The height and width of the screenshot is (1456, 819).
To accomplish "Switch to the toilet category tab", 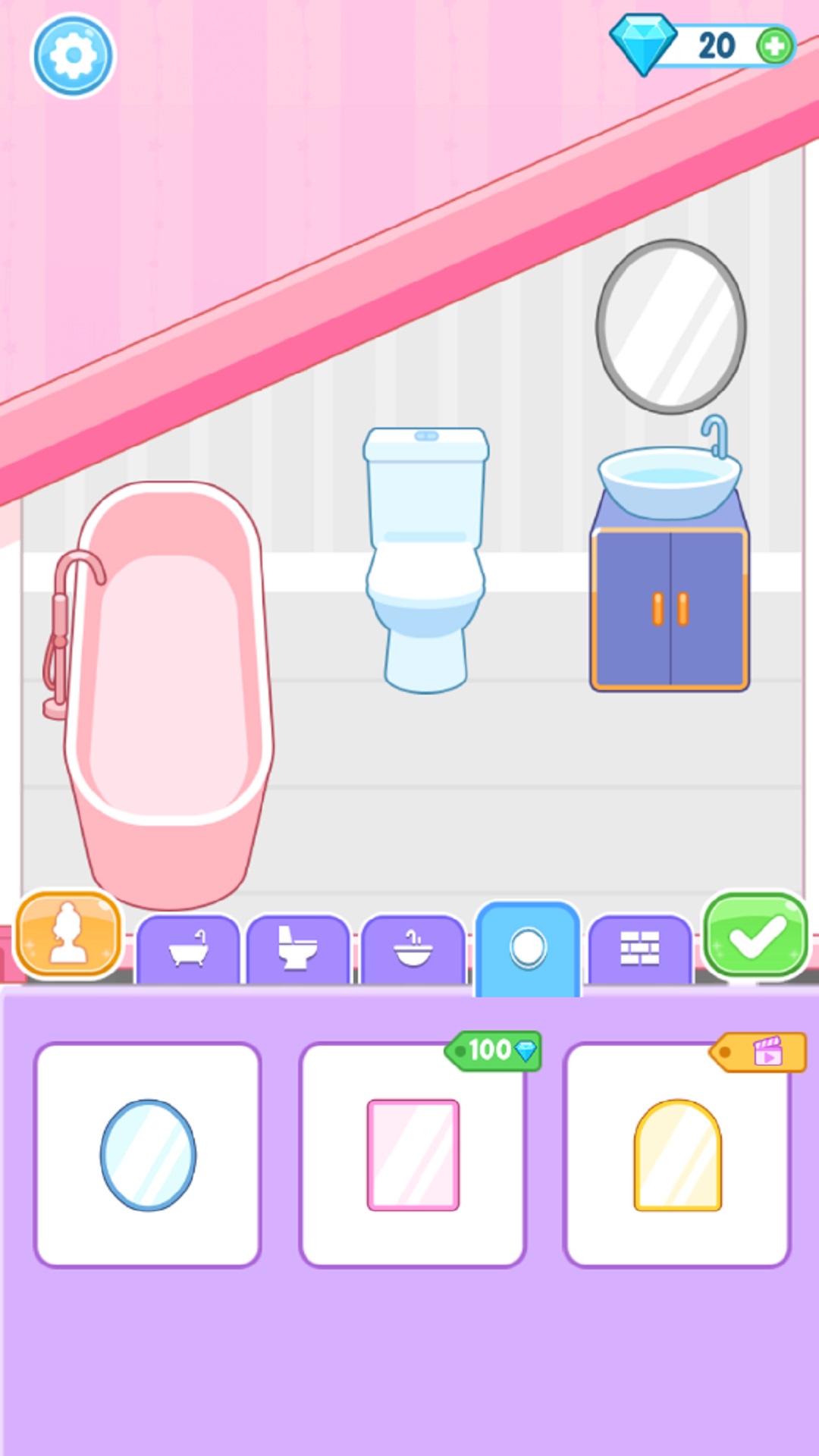I will coord(298,949).
